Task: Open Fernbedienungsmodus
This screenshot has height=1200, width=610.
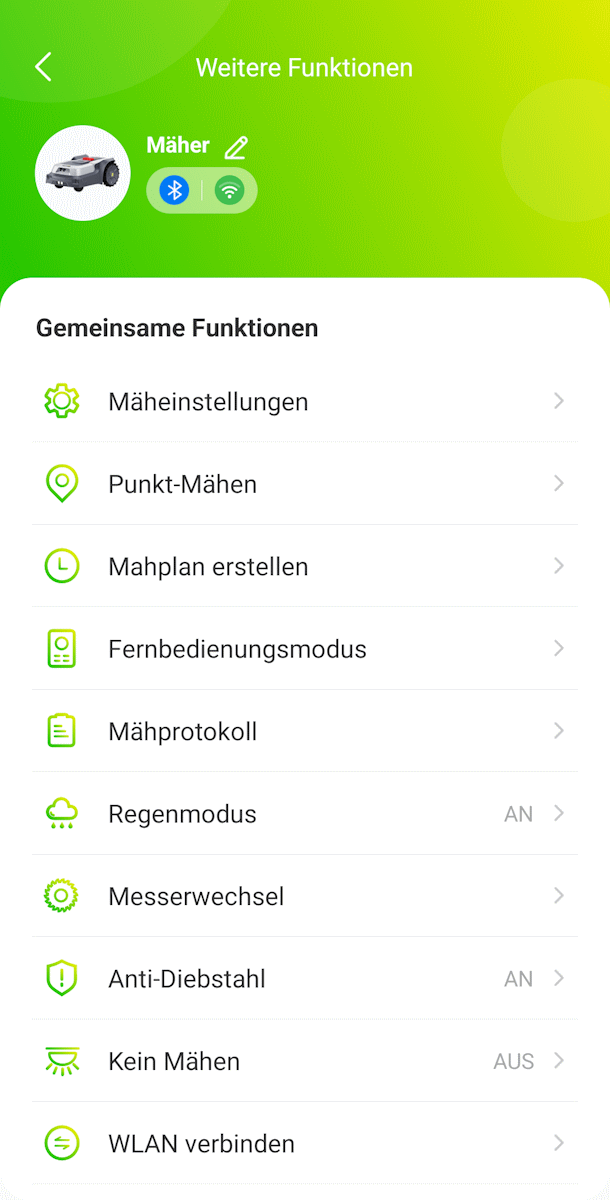Action: (305, 649)
